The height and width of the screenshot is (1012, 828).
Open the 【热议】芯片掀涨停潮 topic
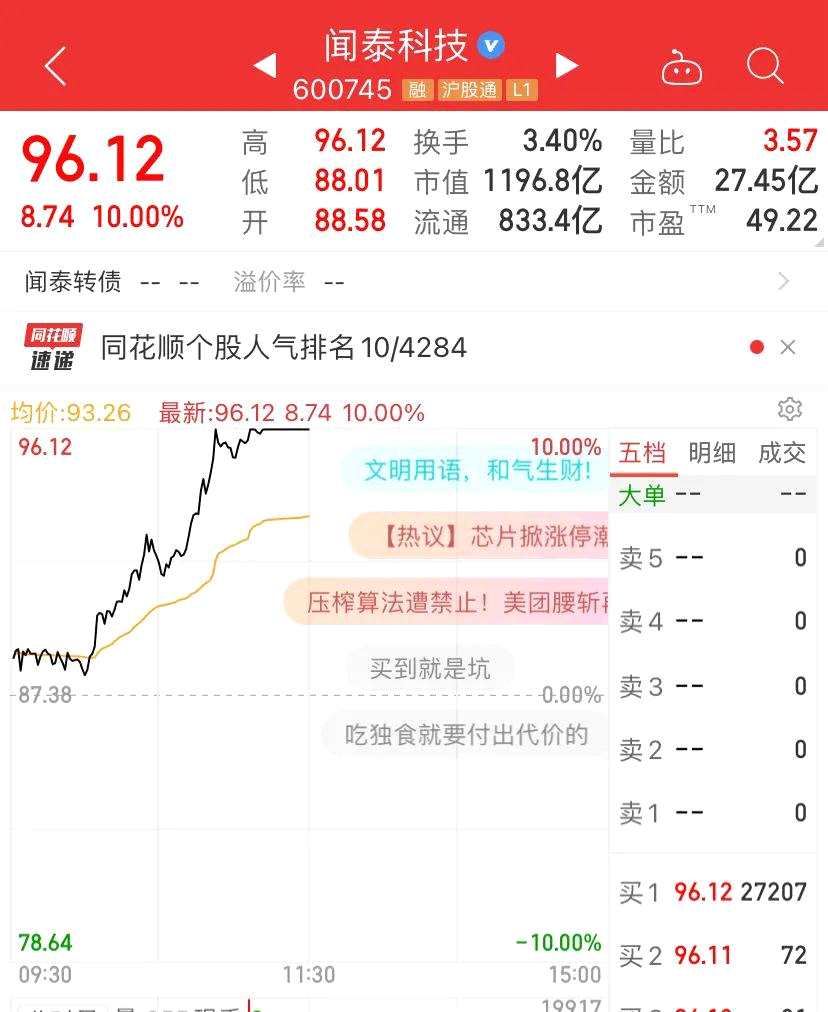click(x=480, y=536)
